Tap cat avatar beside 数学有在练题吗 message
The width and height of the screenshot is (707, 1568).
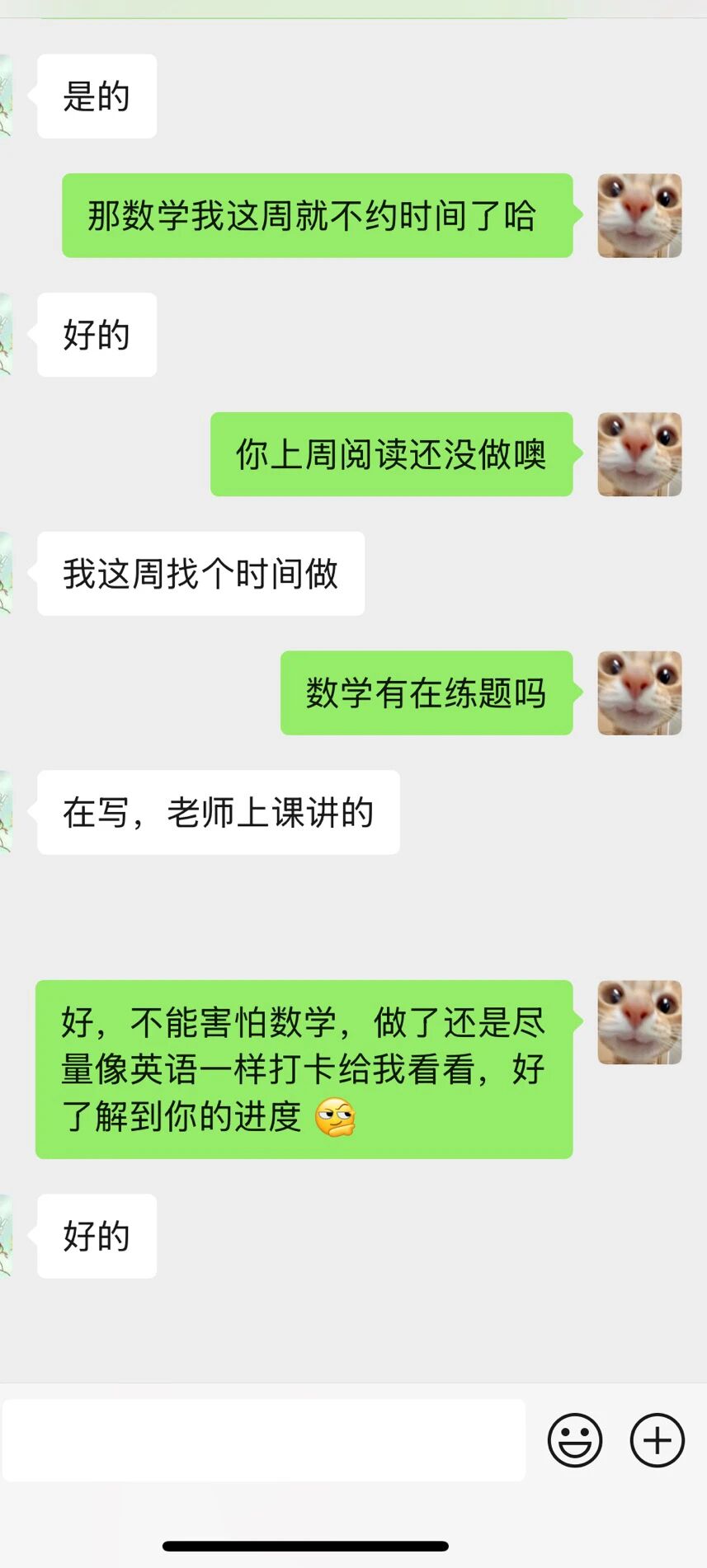coord(639,692)
